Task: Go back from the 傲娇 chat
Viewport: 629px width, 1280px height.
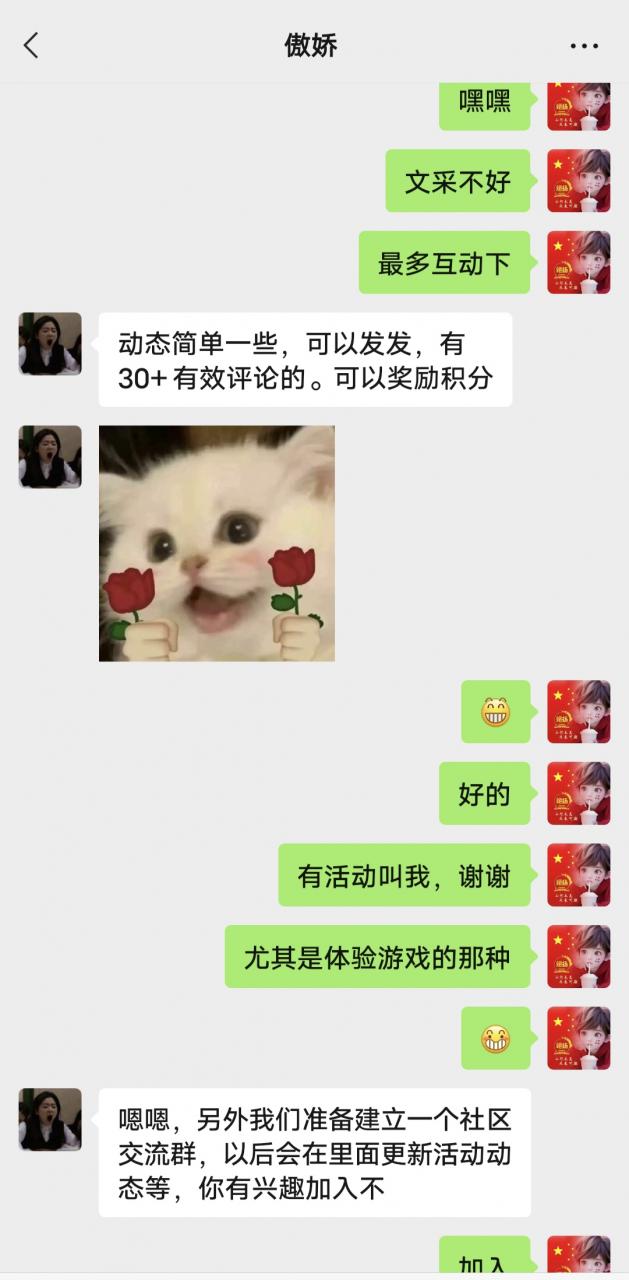Action: (x=31, y=45)
